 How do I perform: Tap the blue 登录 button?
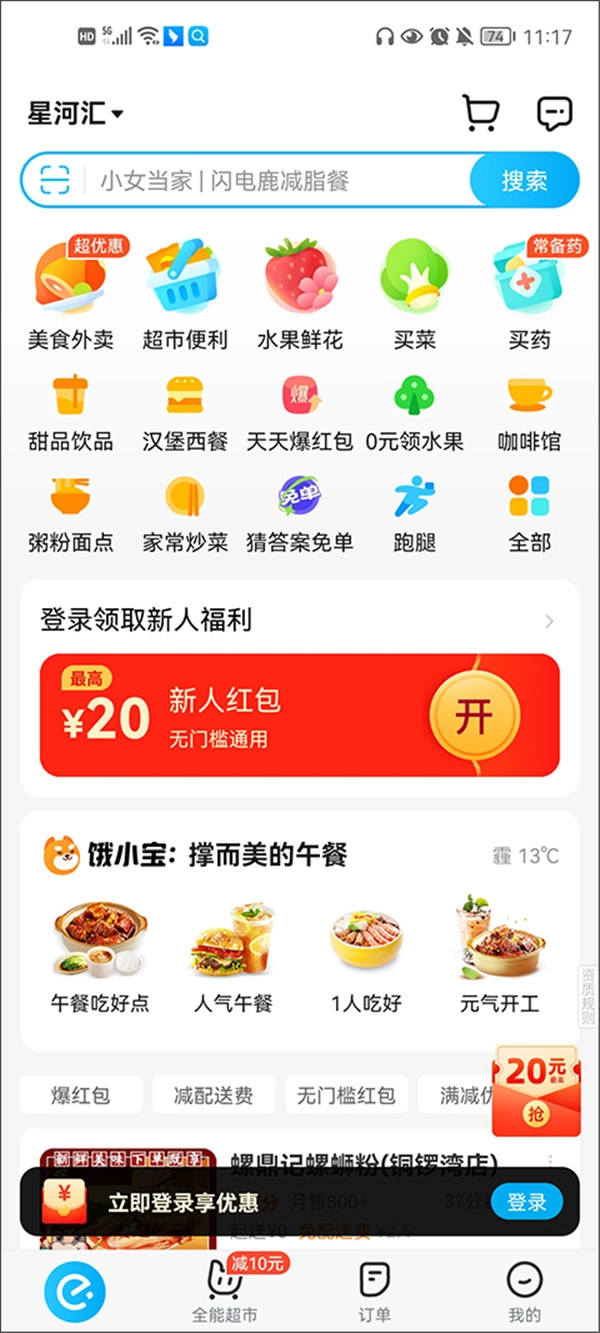coord(526,1202)
